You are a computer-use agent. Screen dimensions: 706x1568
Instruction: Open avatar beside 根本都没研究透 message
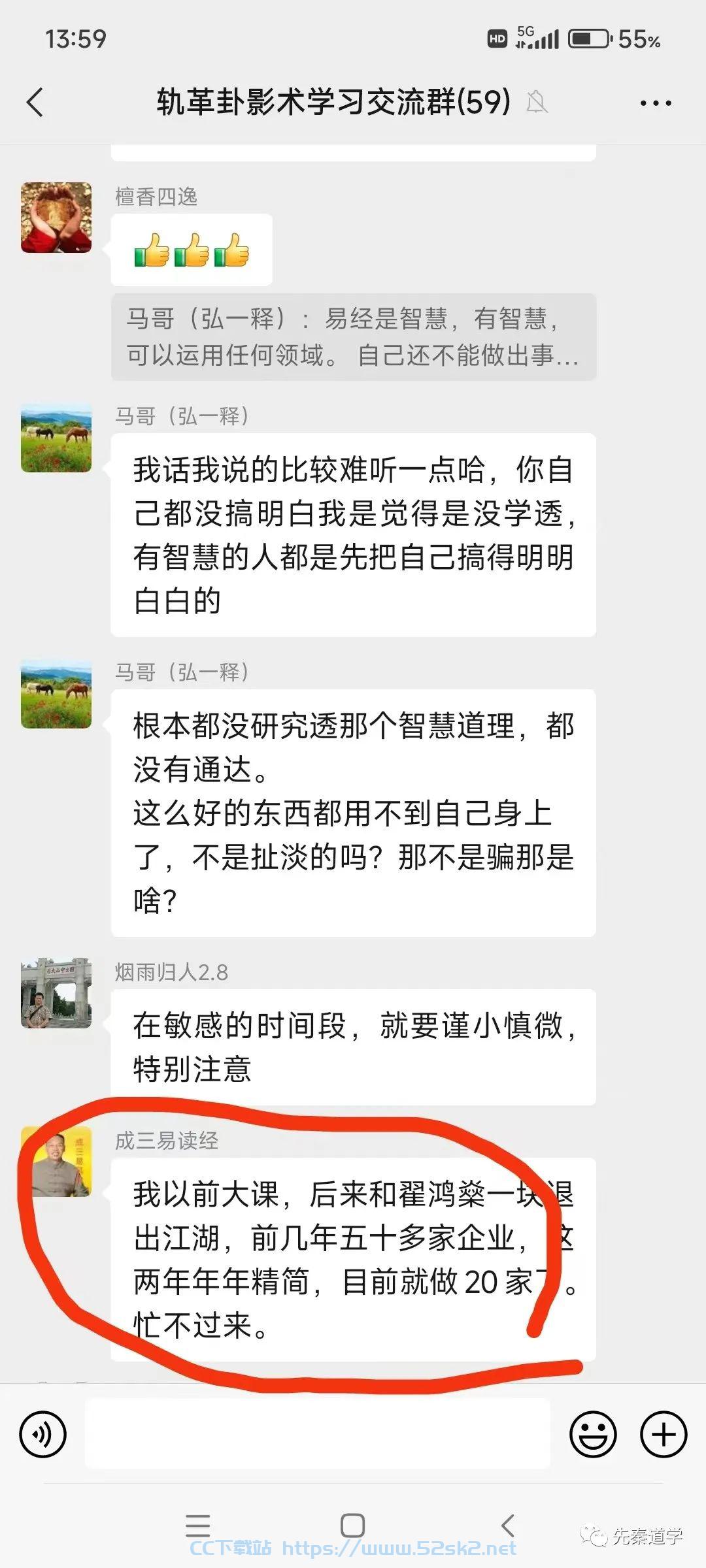(56, 693)
